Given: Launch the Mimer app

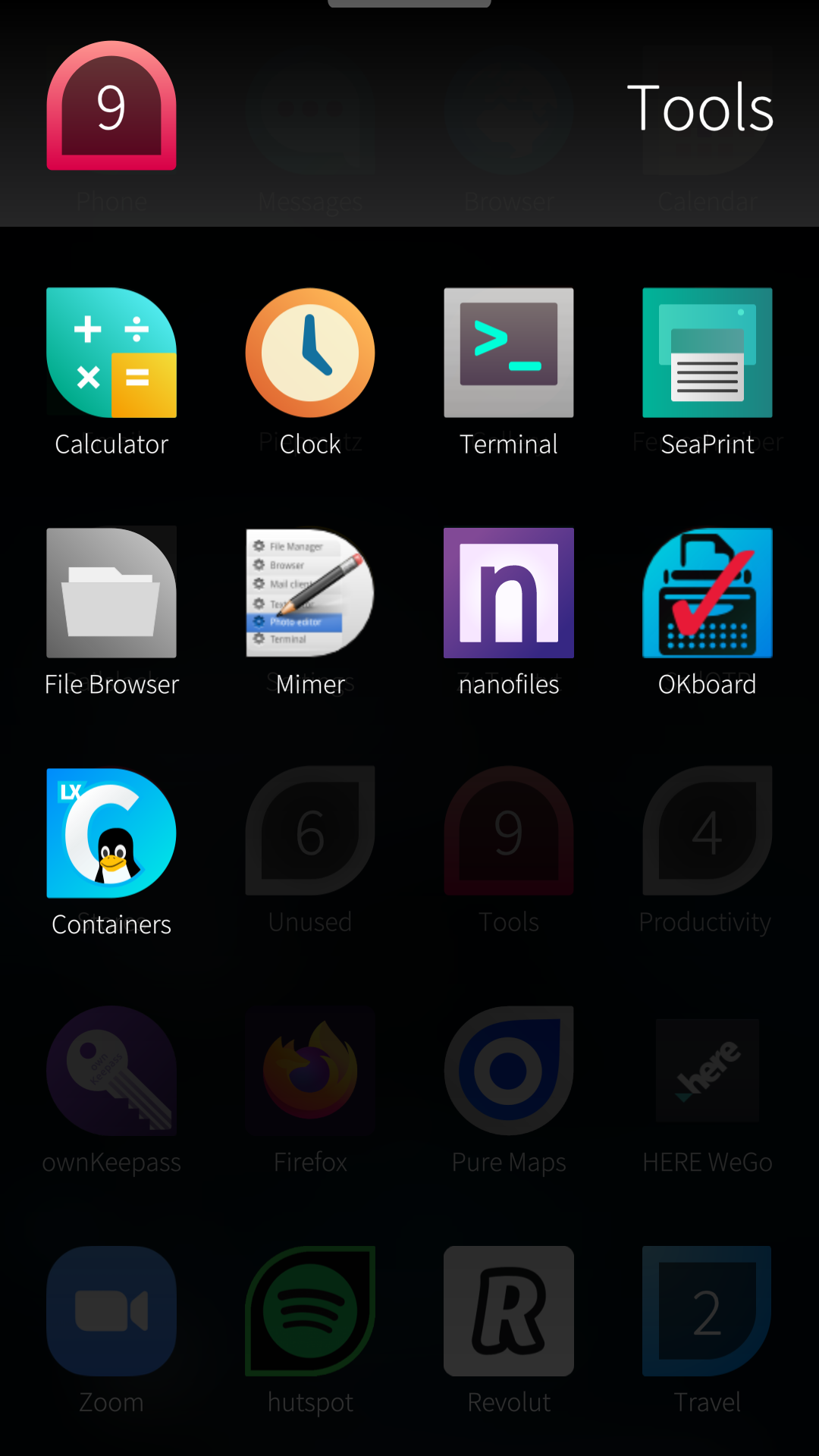Looking at the screenshot, I should (x=310, y=593).
